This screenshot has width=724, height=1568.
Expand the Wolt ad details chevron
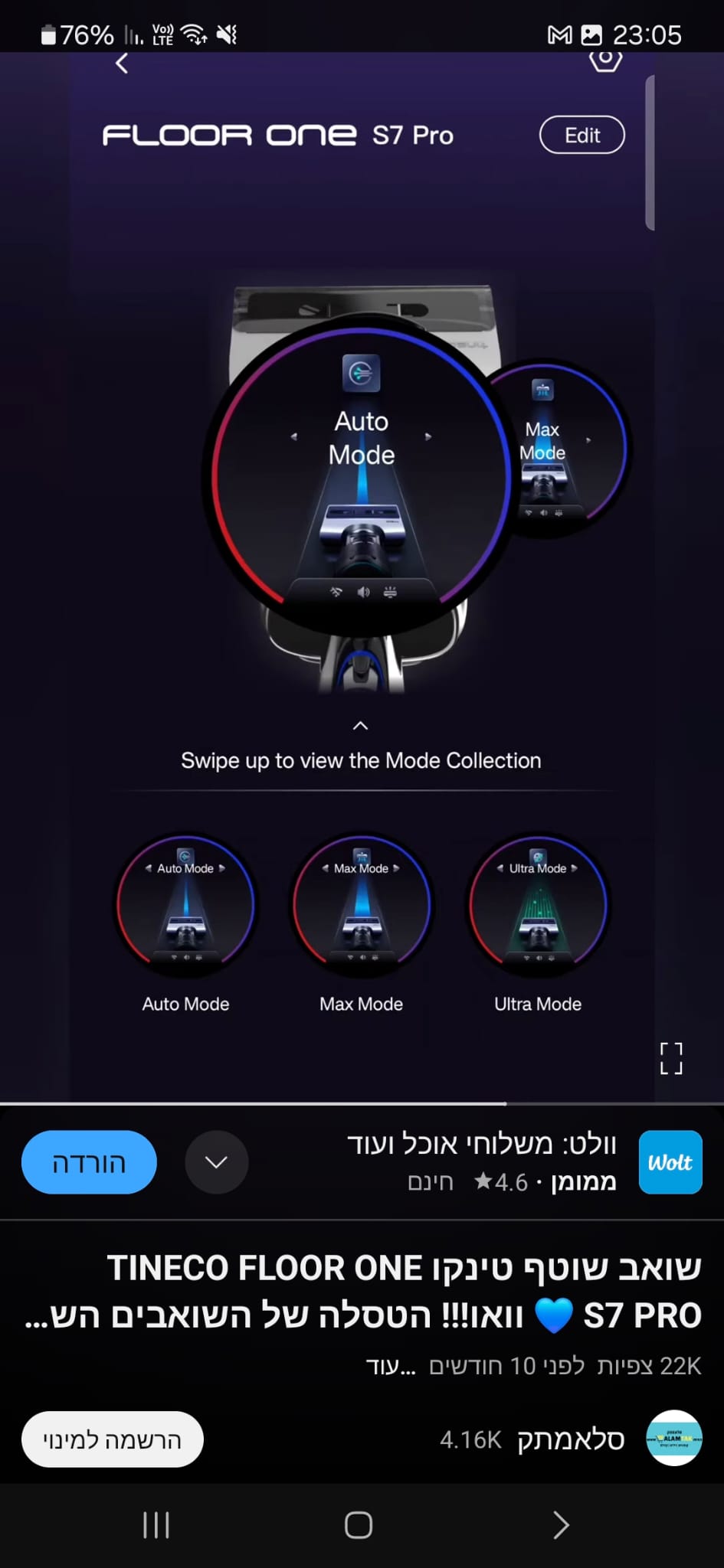(216, 1162)
